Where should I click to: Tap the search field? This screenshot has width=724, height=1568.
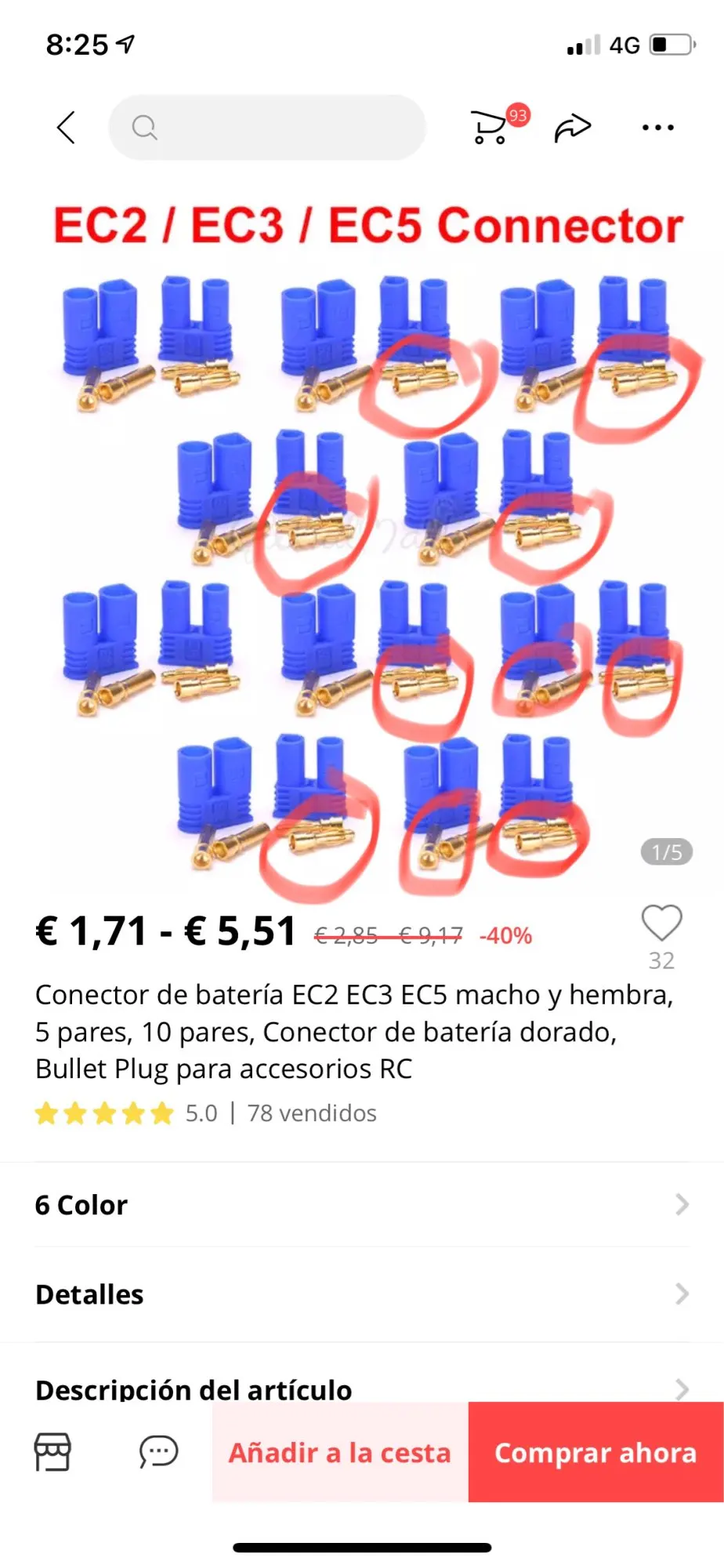click(266, 127)
